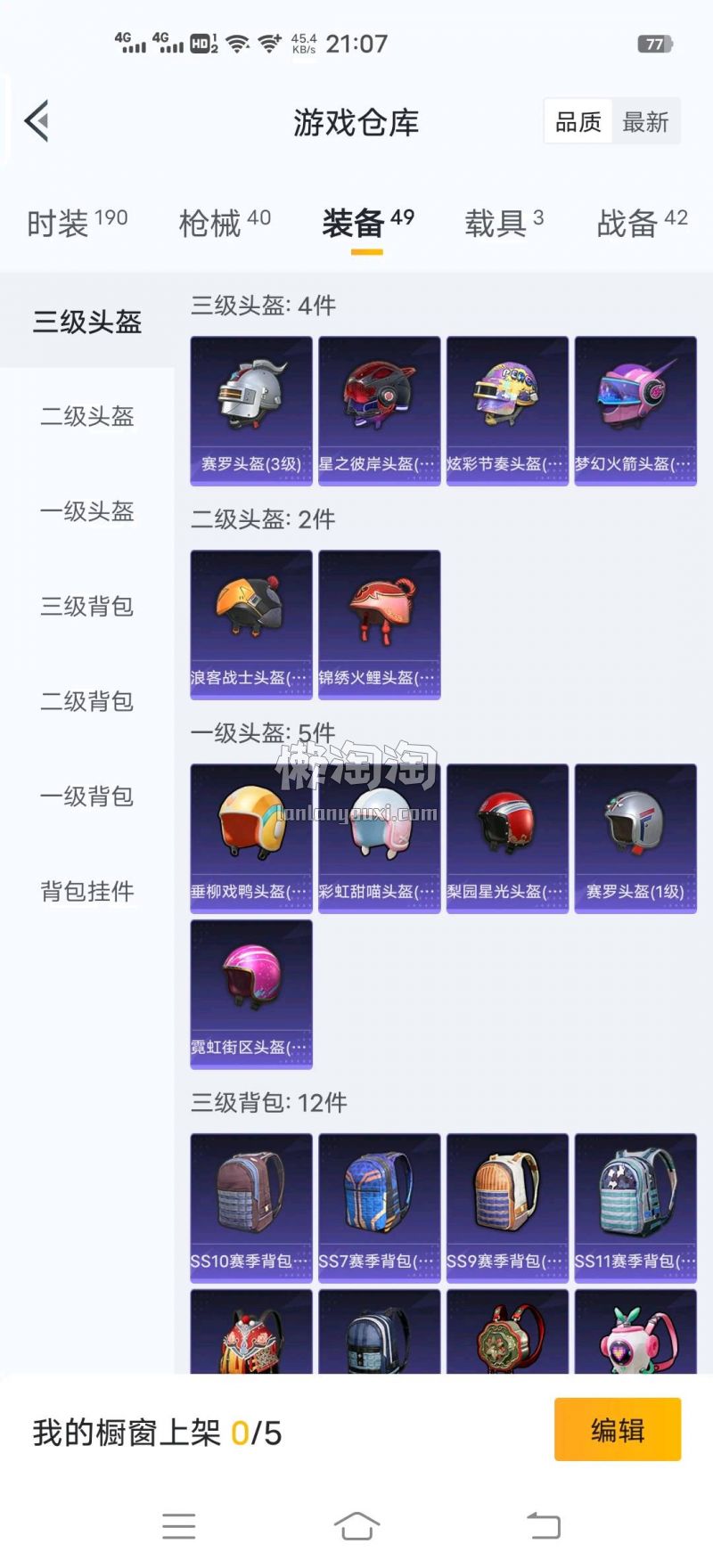Tap the system home button

pos(356,1526)
